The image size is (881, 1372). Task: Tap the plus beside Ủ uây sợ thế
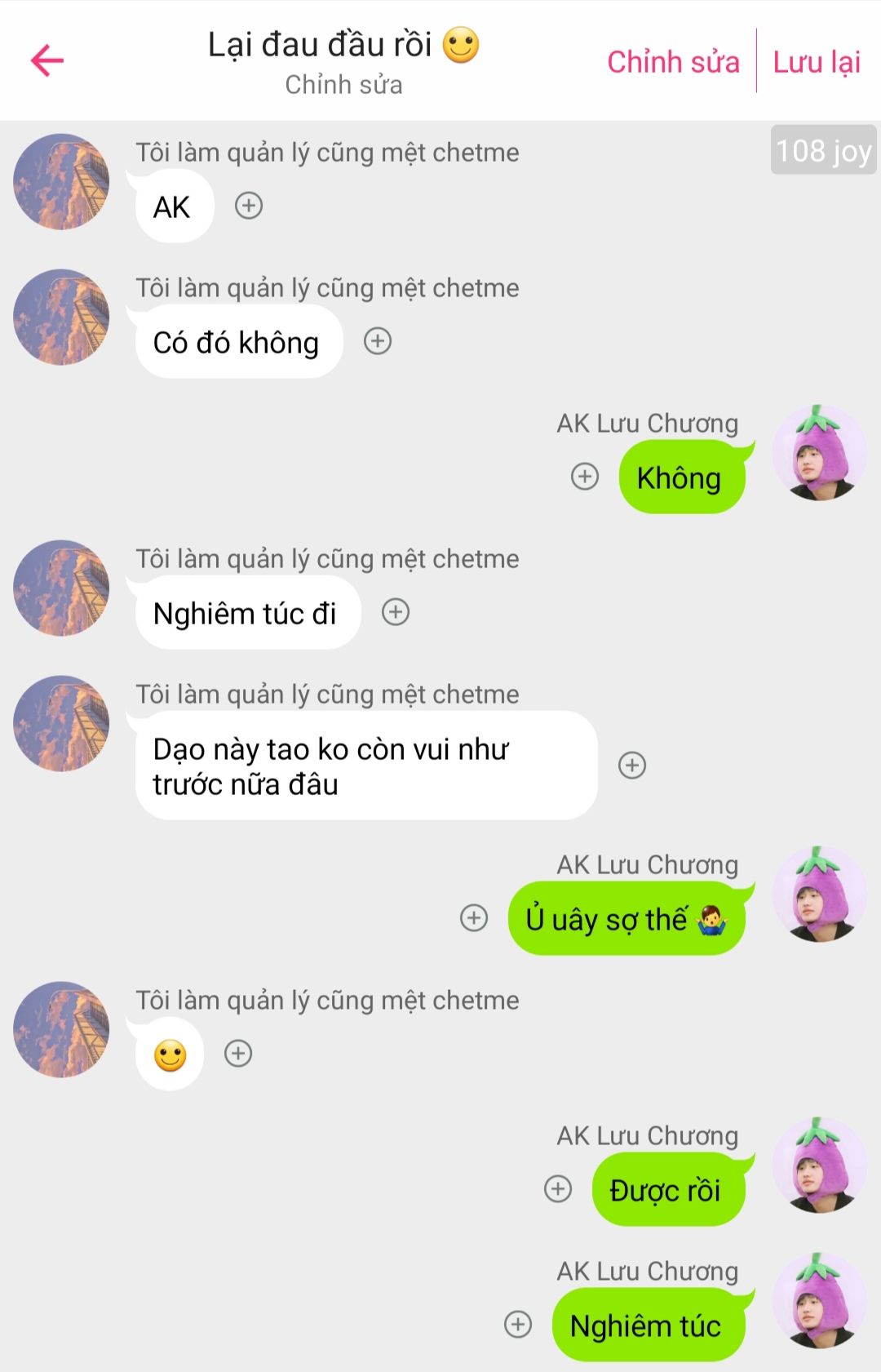(474, 917)
